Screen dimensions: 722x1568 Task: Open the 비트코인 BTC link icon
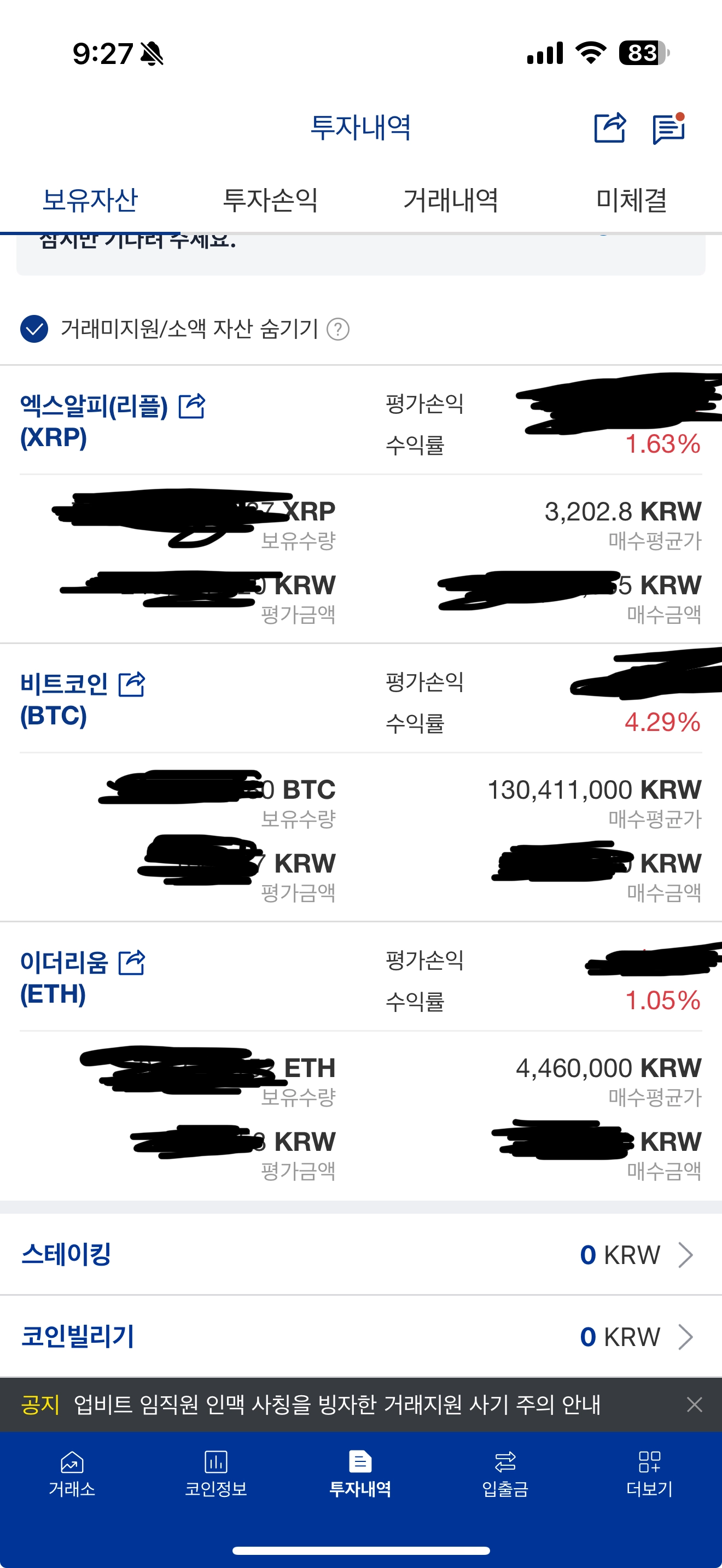pyautogui.click(x=131, y=684)
